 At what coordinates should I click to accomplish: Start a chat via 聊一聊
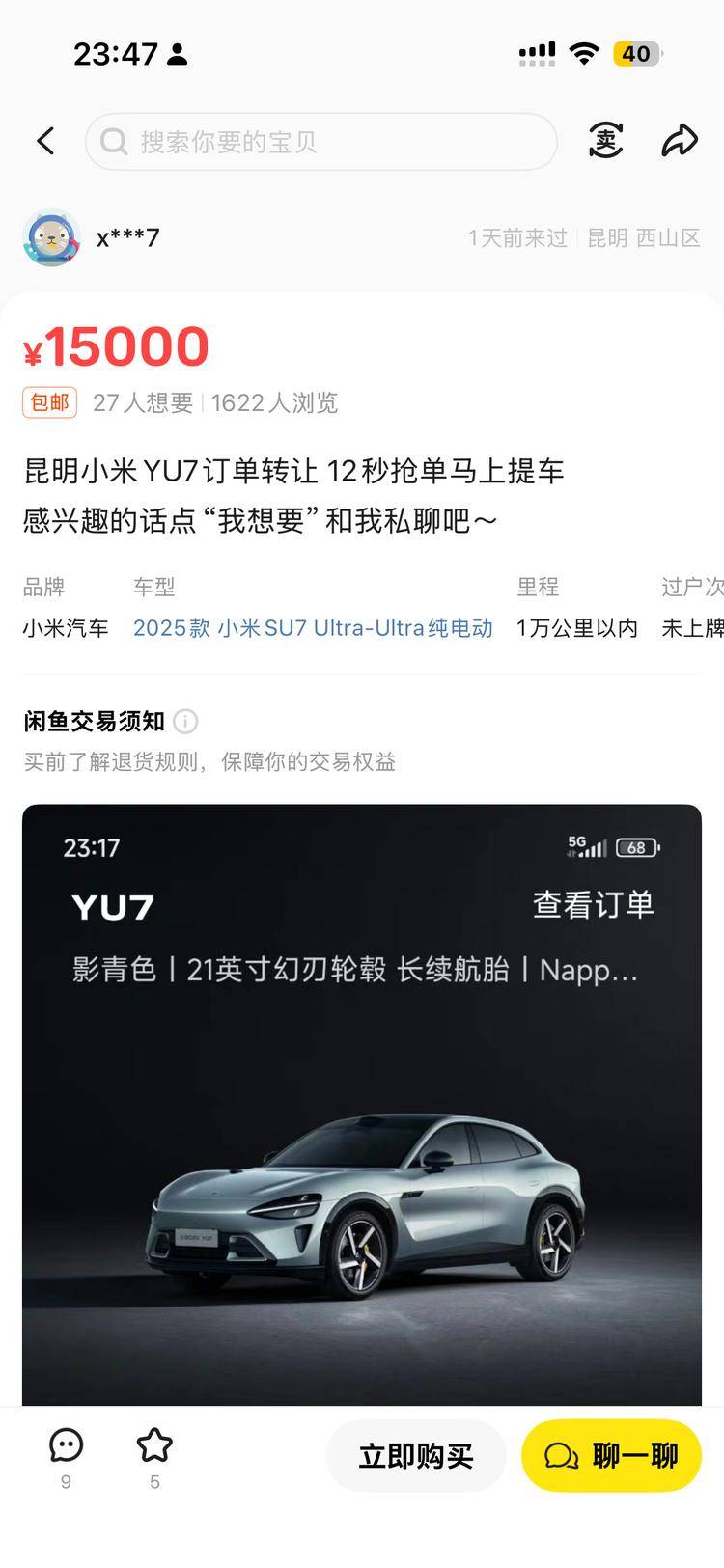pos(611,1455)
